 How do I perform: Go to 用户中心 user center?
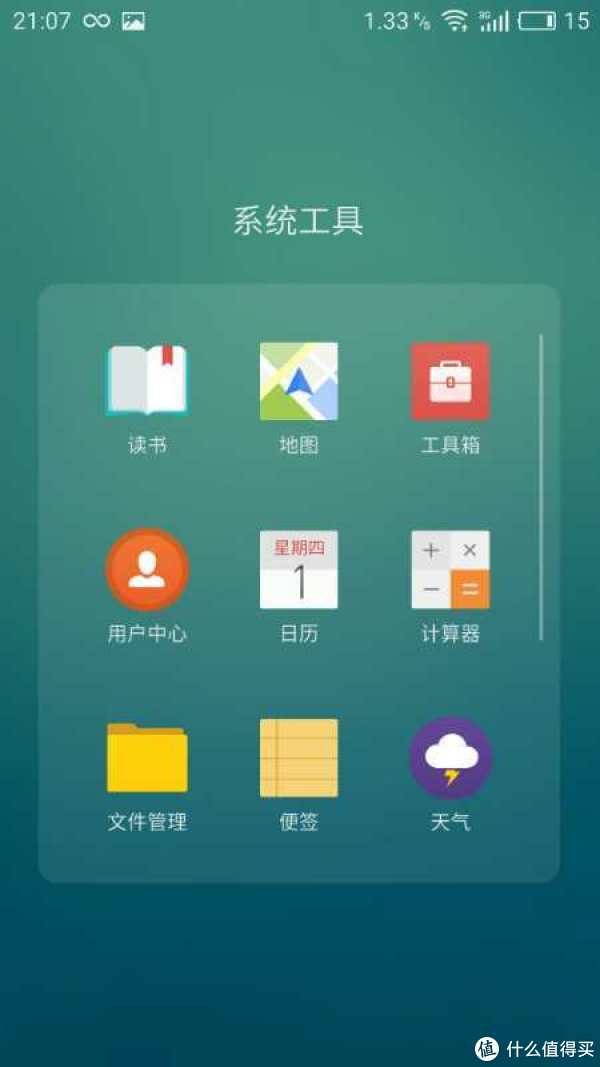coord(147,569)
